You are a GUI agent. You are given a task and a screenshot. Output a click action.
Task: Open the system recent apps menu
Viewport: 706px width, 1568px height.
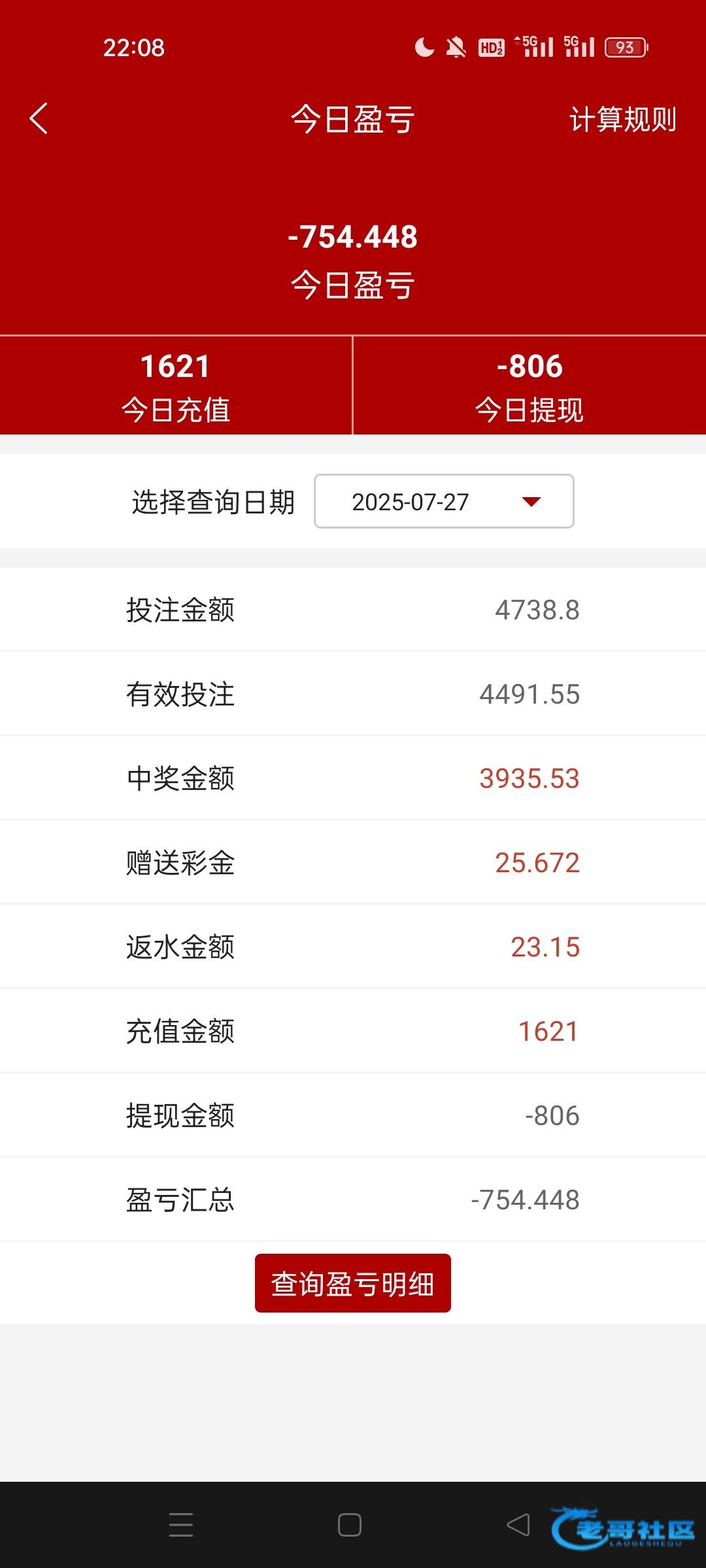tap(181, 1525)
